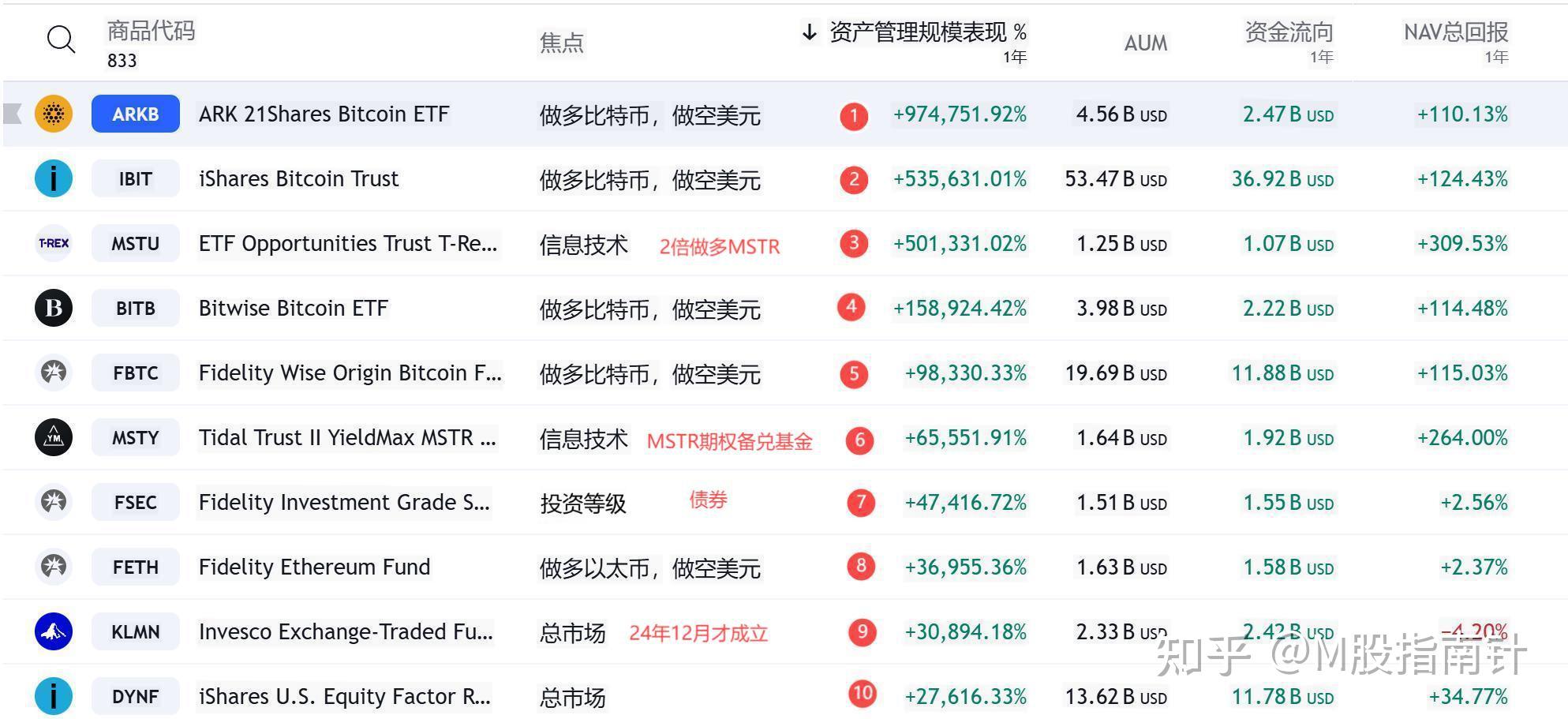Open the symbol search magnifier

pos(61,39)
